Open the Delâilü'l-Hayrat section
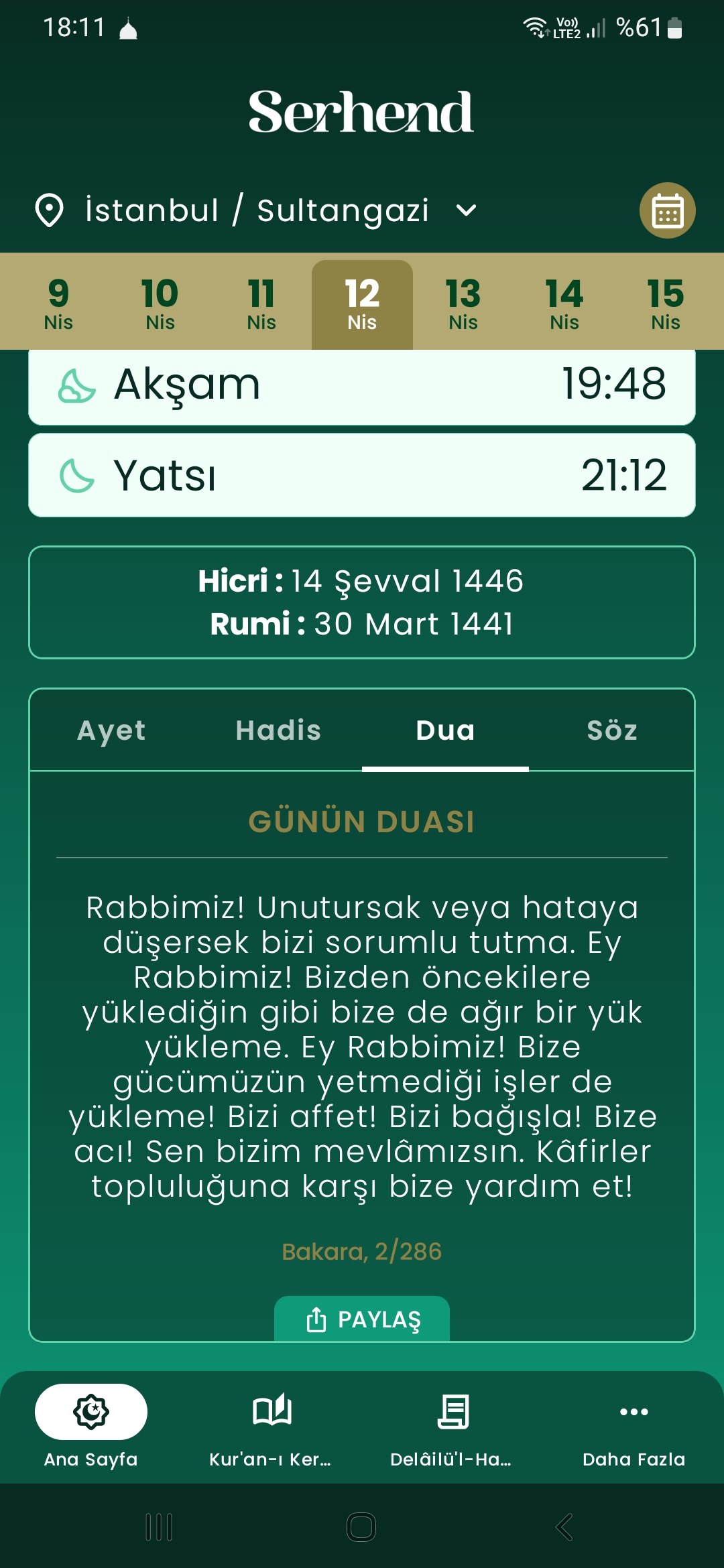The width and height of the screenshot is (724, 1568). tap(452, 1427)
